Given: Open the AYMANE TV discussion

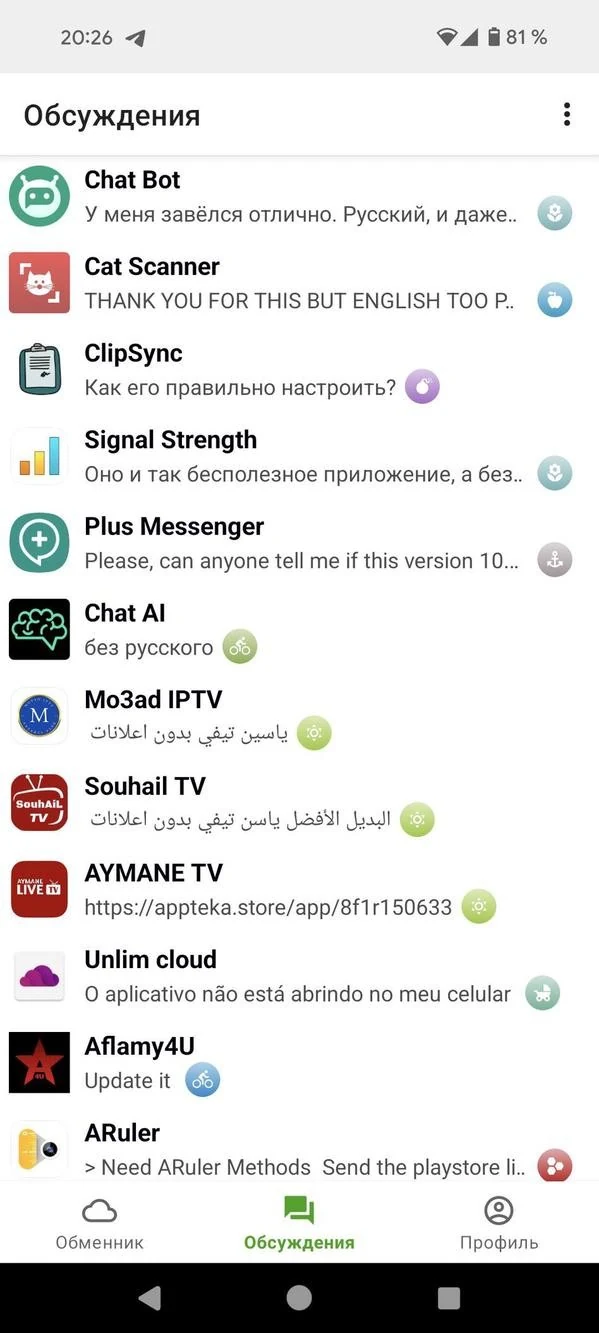Looking at the screenshot, I should click(299, 890).
